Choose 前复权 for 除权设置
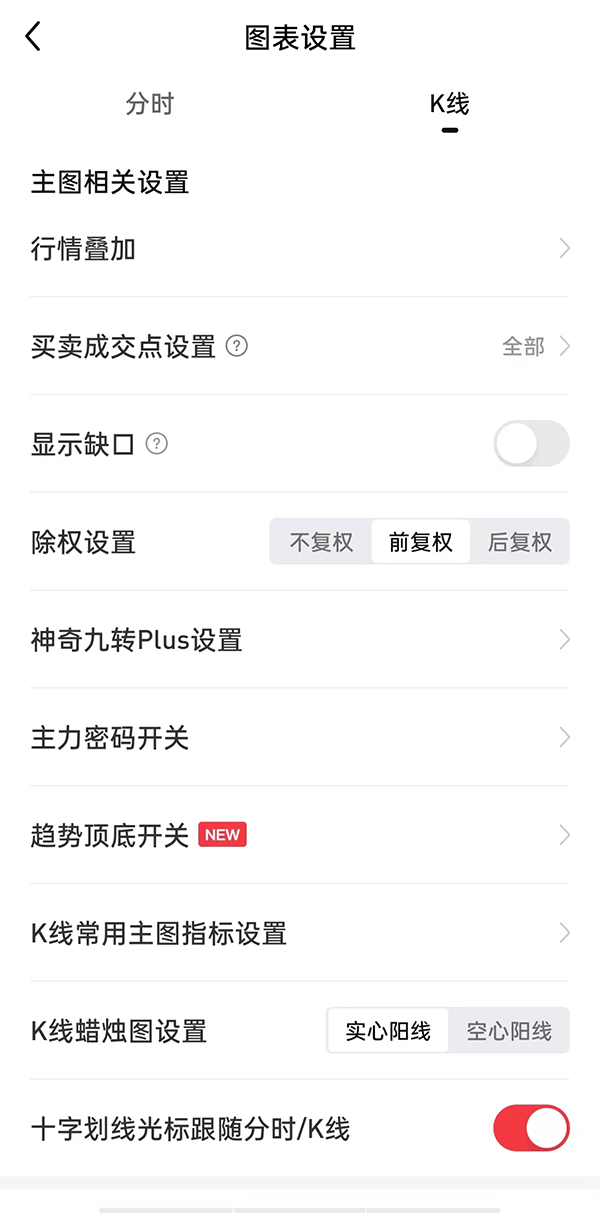The width and height of the screenshot is (600, 1213). [x=420, y=542]
